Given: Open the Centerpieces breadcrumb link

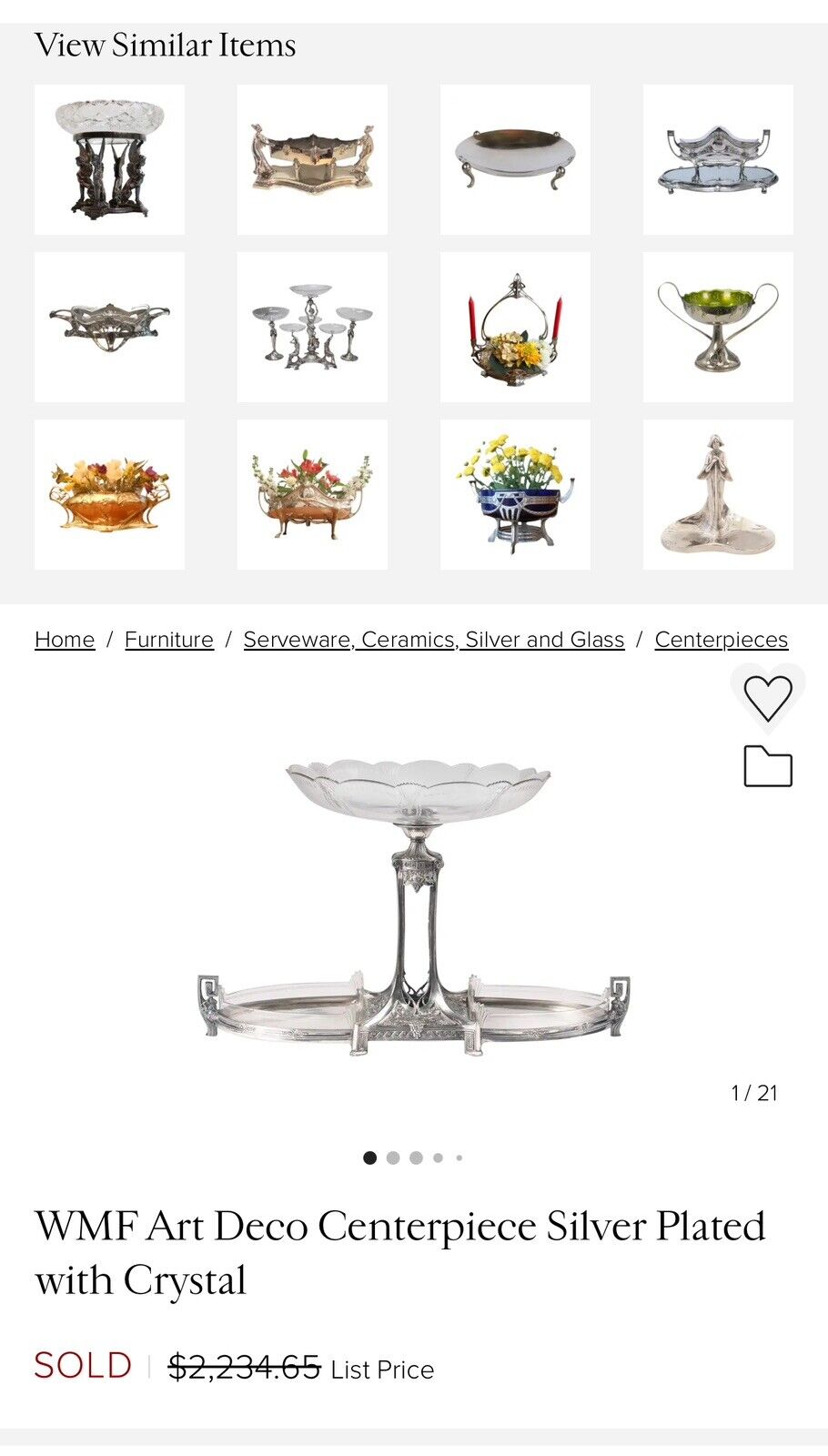Looking at the screenshot, I should 721,640.
